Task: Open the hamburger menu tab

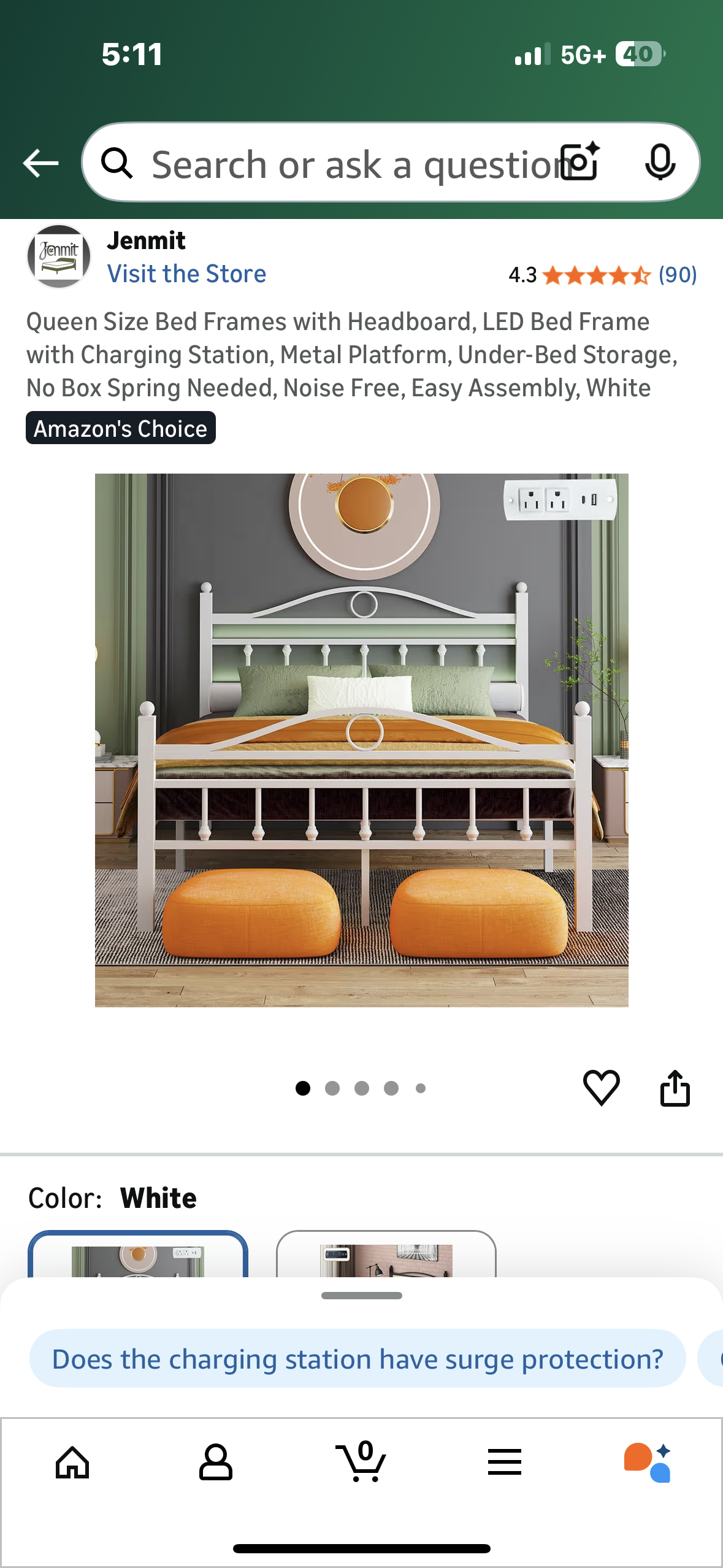Action: 505,1462
